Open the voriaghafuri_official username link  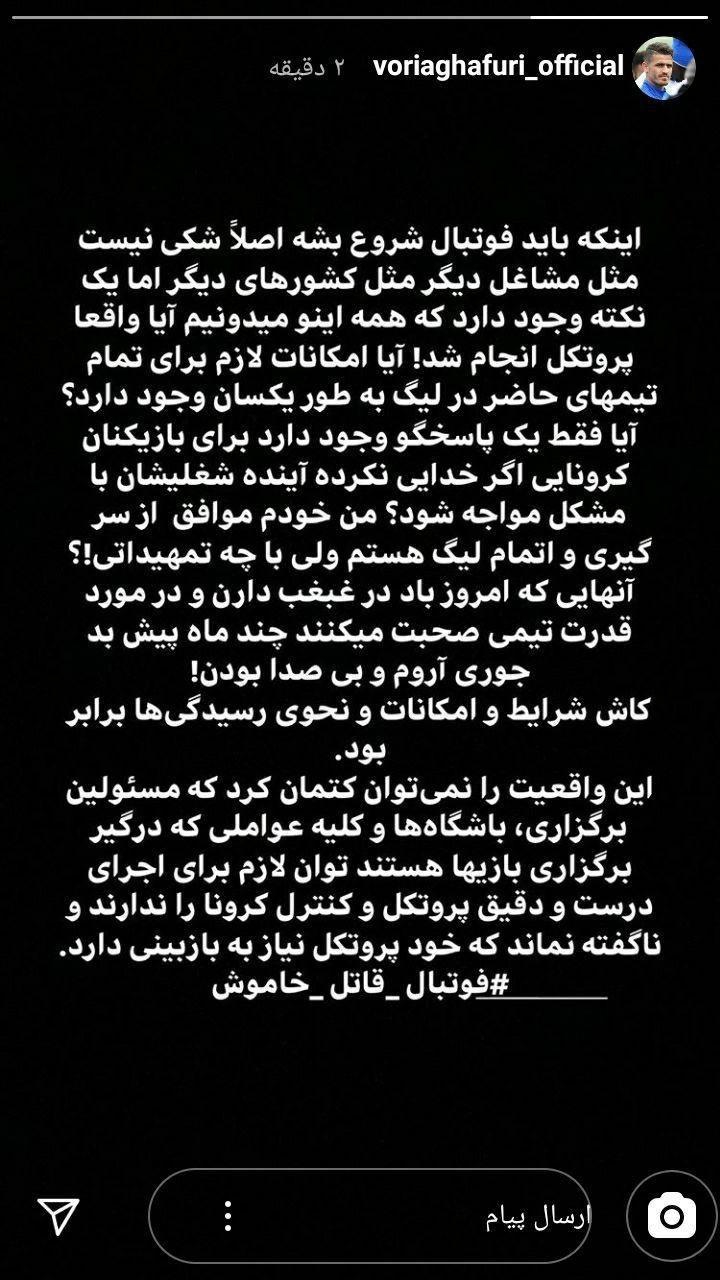(x=497, y=67)
